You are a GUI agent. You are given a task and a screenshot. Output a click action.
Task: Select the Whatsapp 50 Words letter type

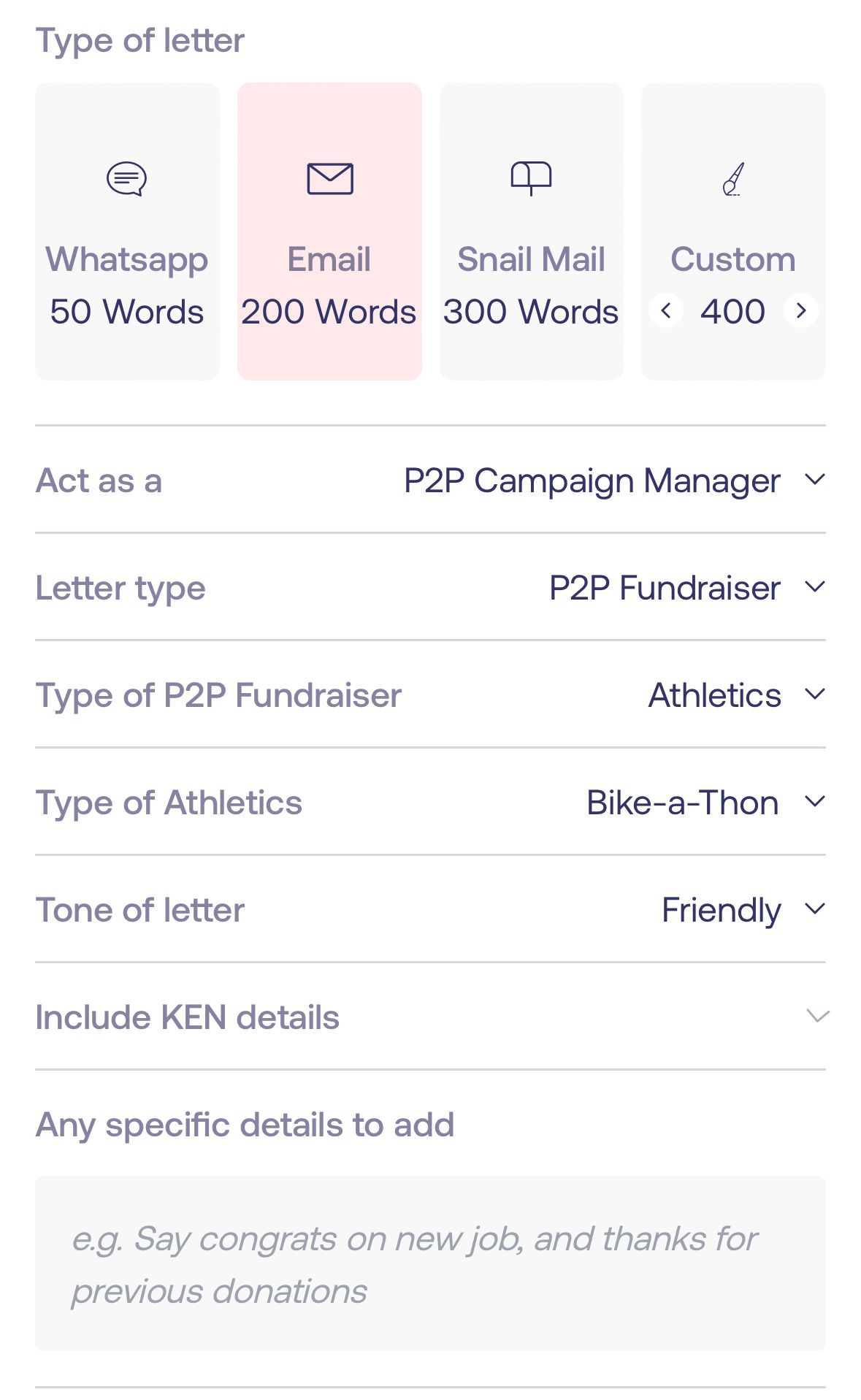(x=127, y=232)
